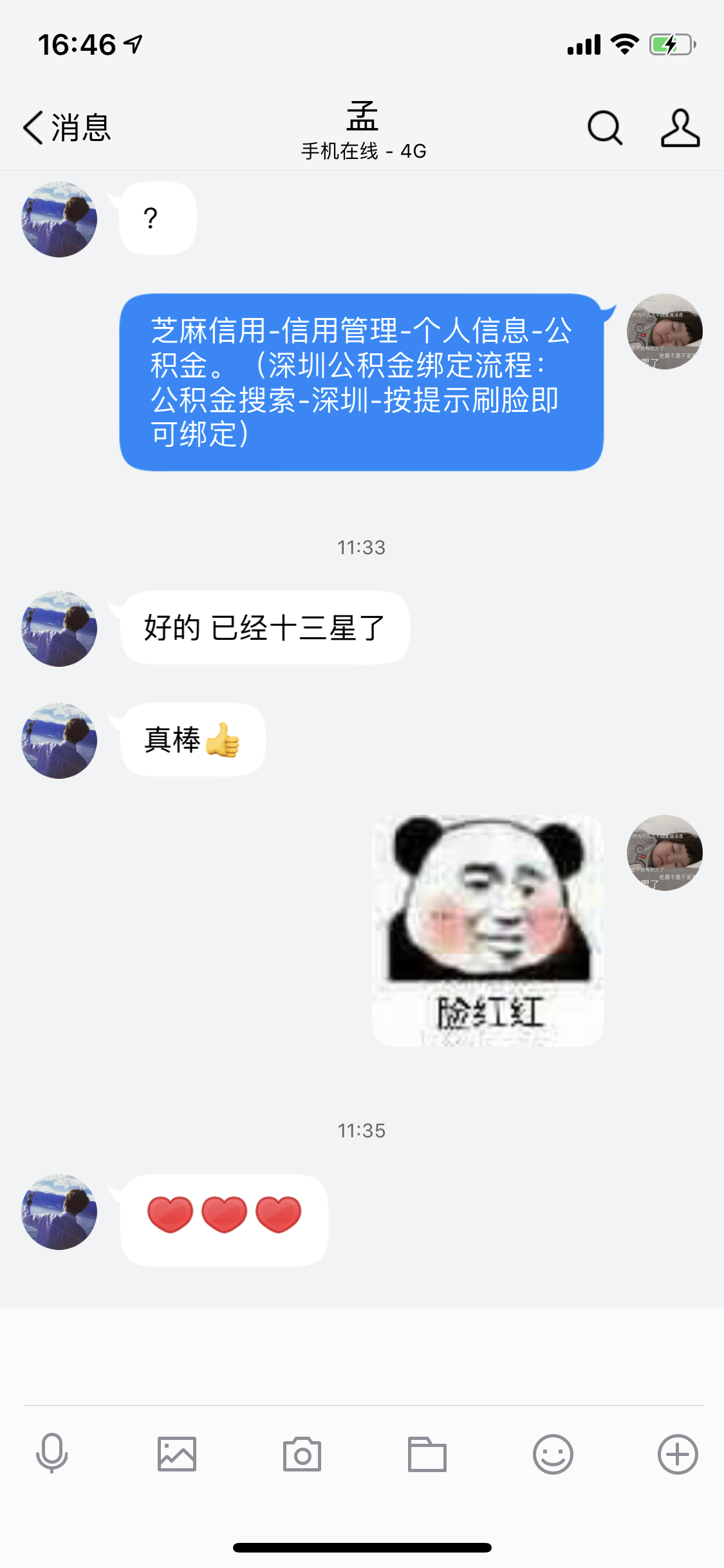Open the emoji smiley panel
724x1568 pixels.
click(552, 1453)
